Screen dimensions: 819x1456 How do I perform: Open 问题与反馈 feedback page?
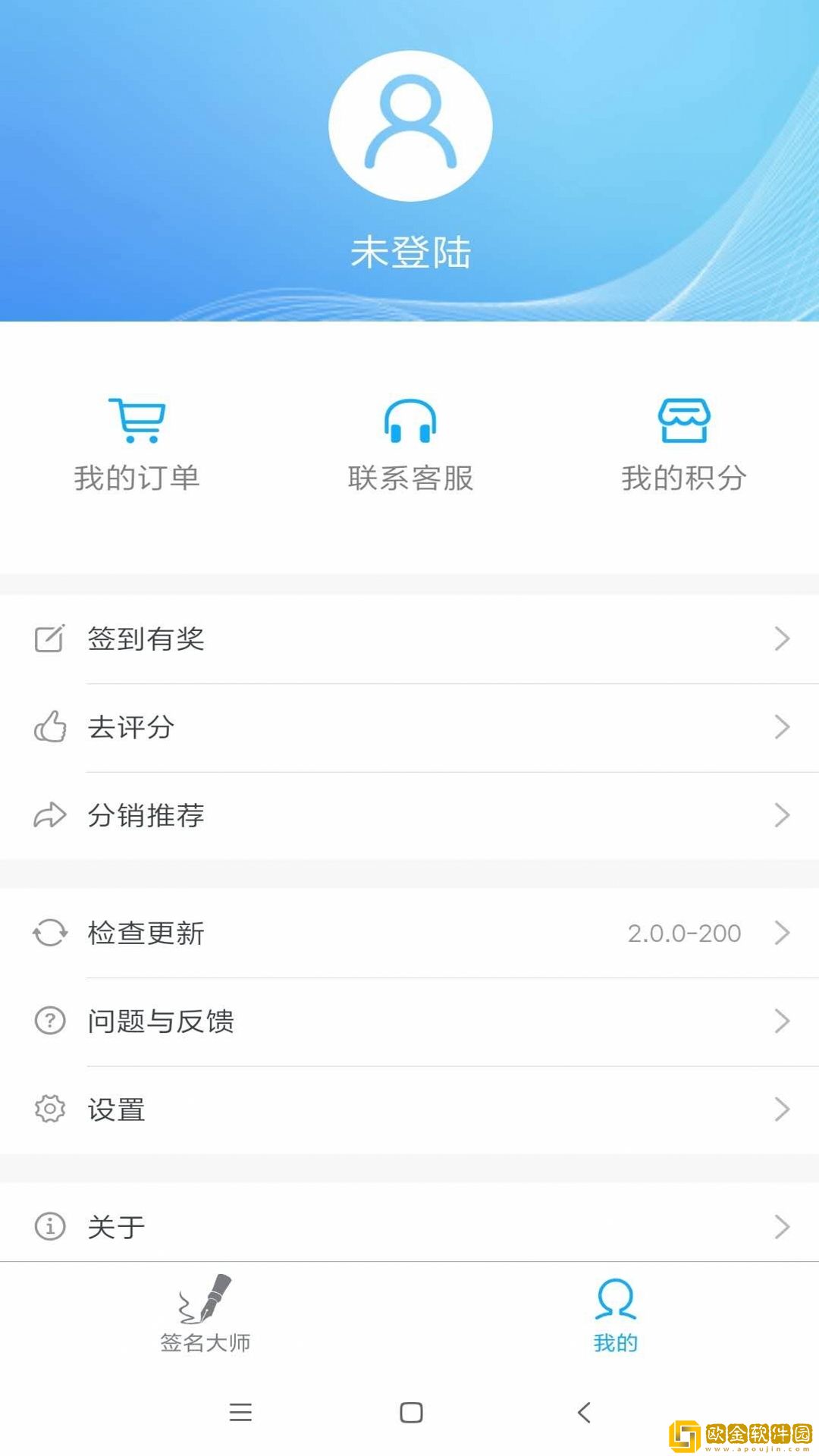[409, 1021]
